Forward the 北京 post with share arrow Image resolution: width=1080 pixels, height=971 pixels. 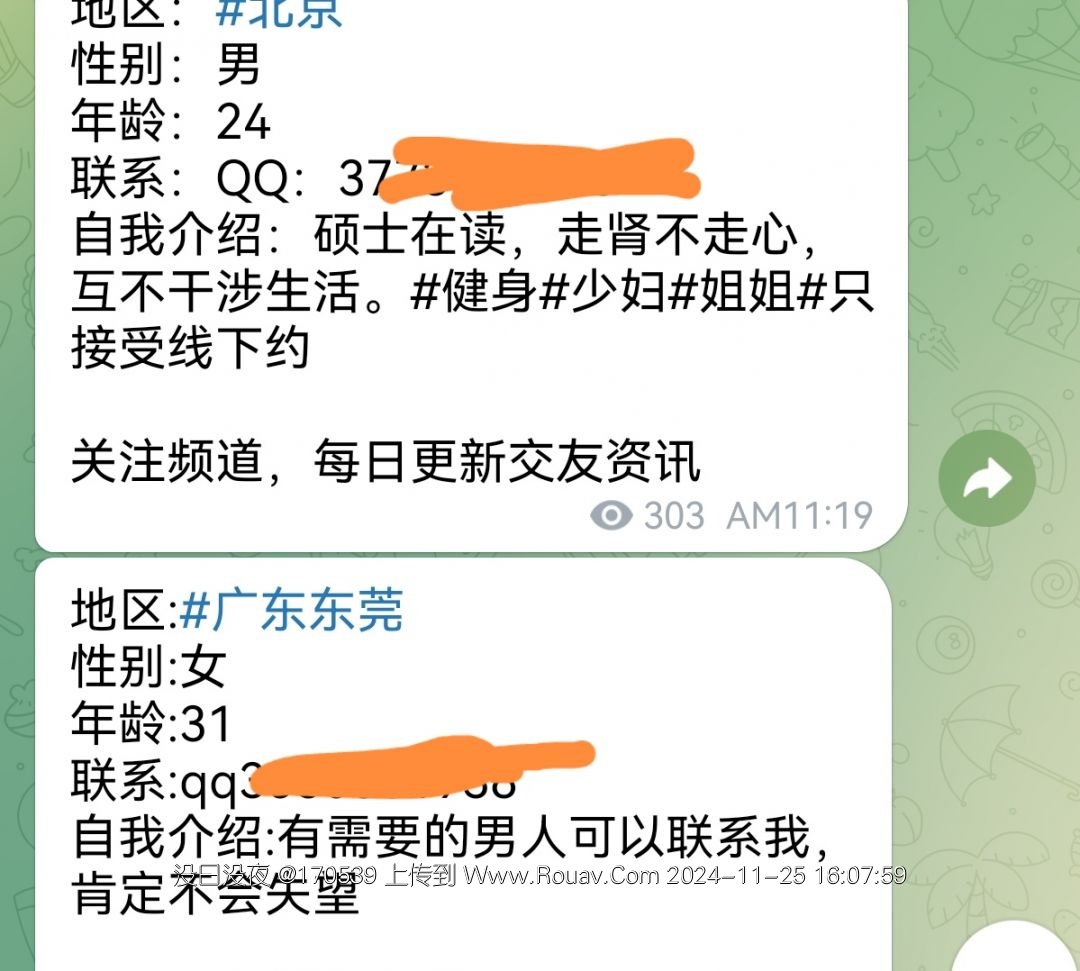click(x=988, y=480)
